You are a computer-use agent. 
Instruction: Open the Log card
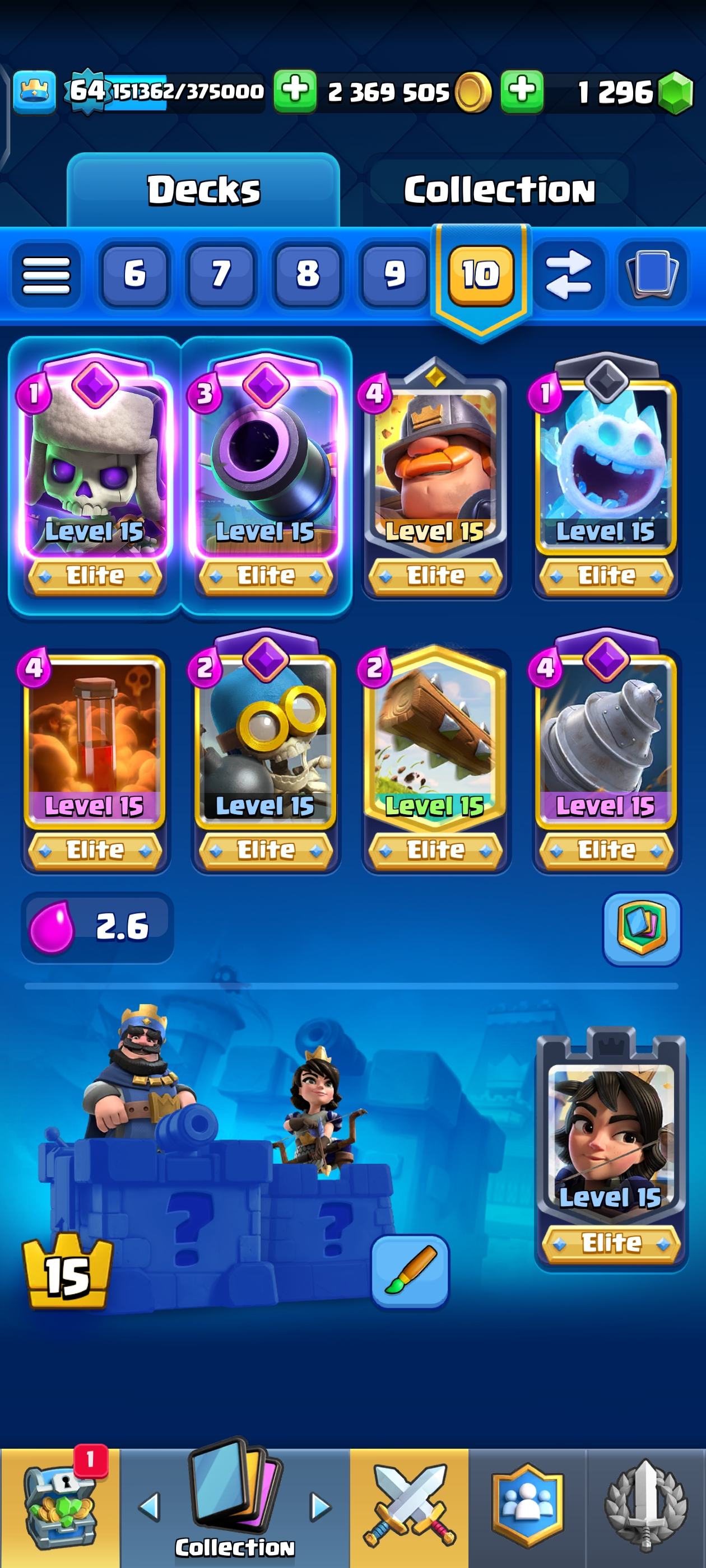click(x=435, y=743)
